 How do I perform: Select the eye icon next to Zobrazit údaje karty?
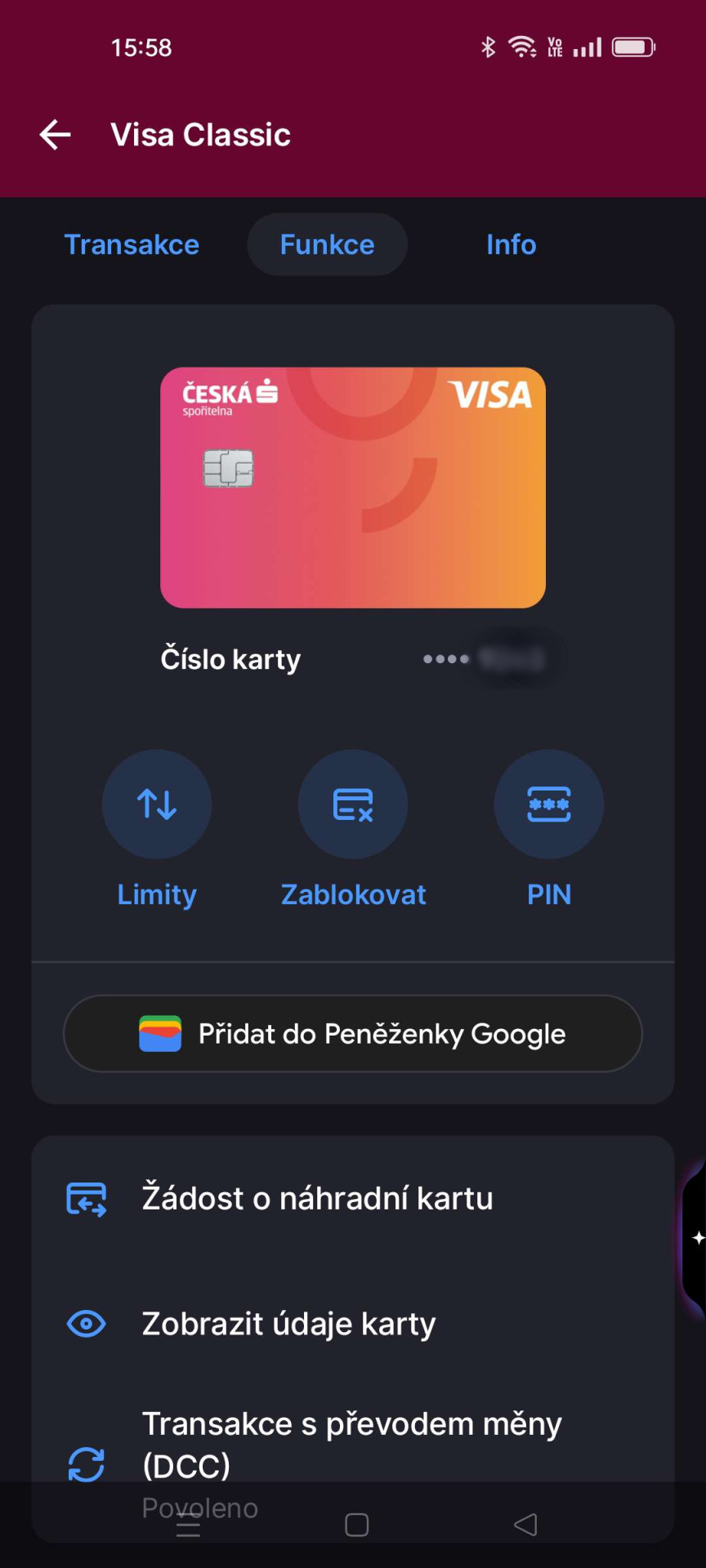[85, 1323]
